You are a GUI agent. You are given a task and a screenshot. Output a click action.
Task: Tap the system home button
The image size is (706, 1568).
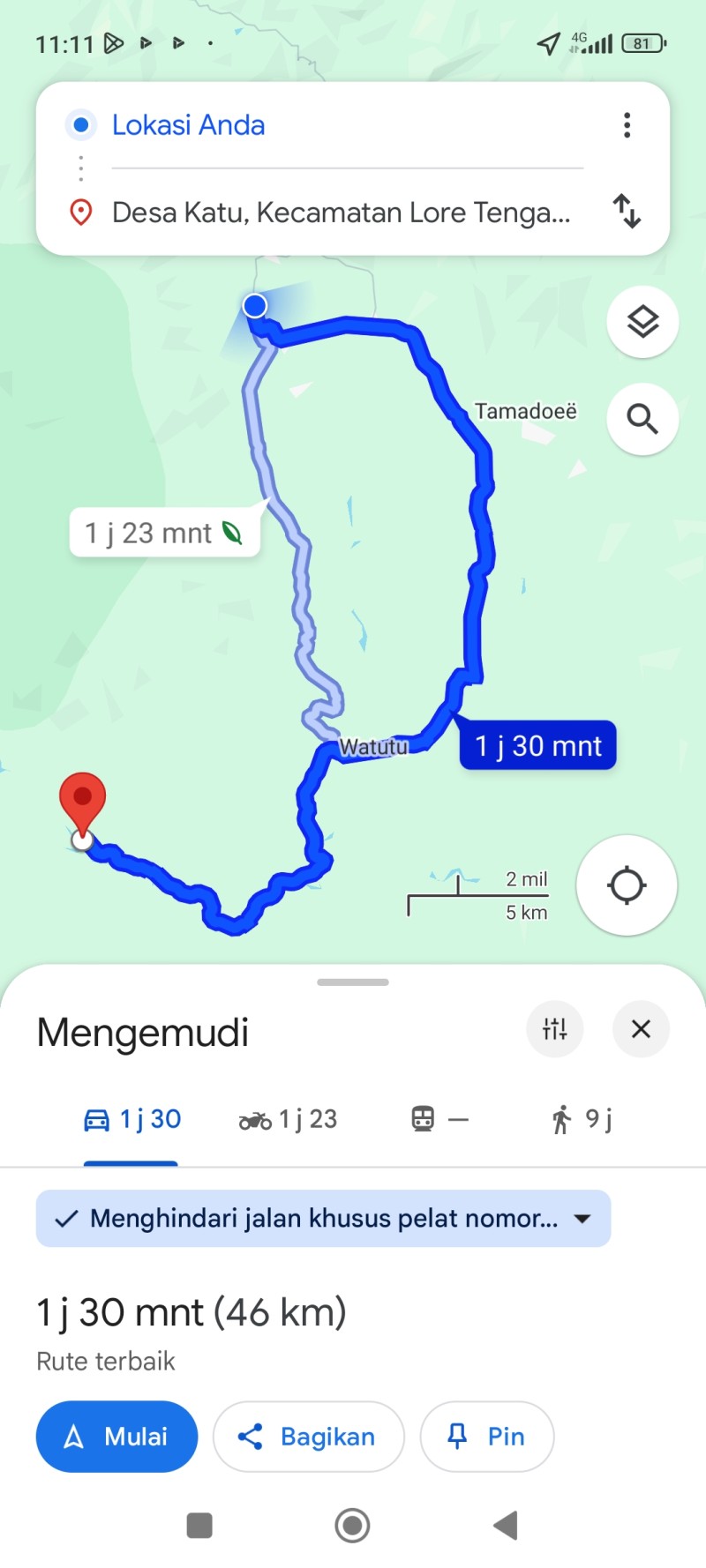[x=352, y=1525]
